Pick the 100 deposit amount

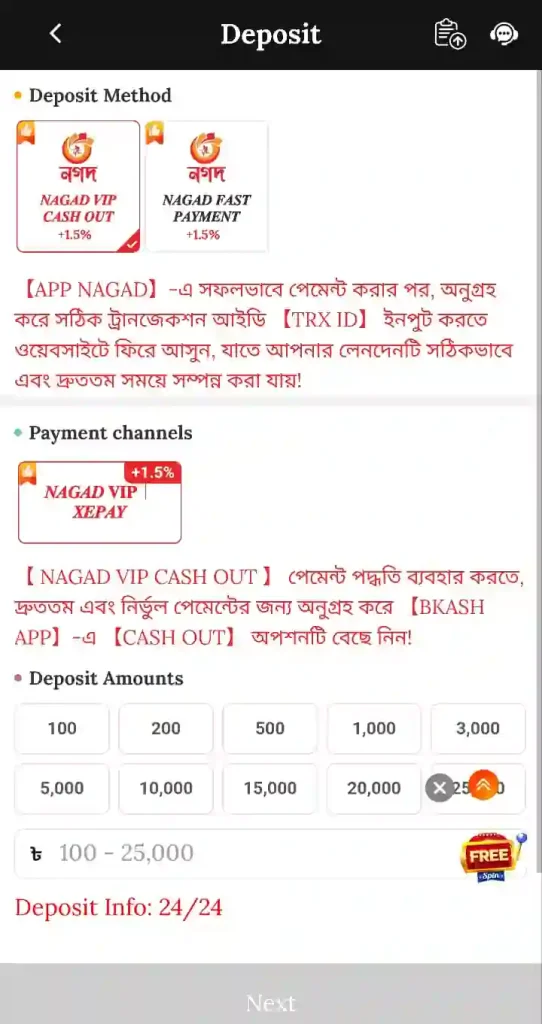(62, 728)
